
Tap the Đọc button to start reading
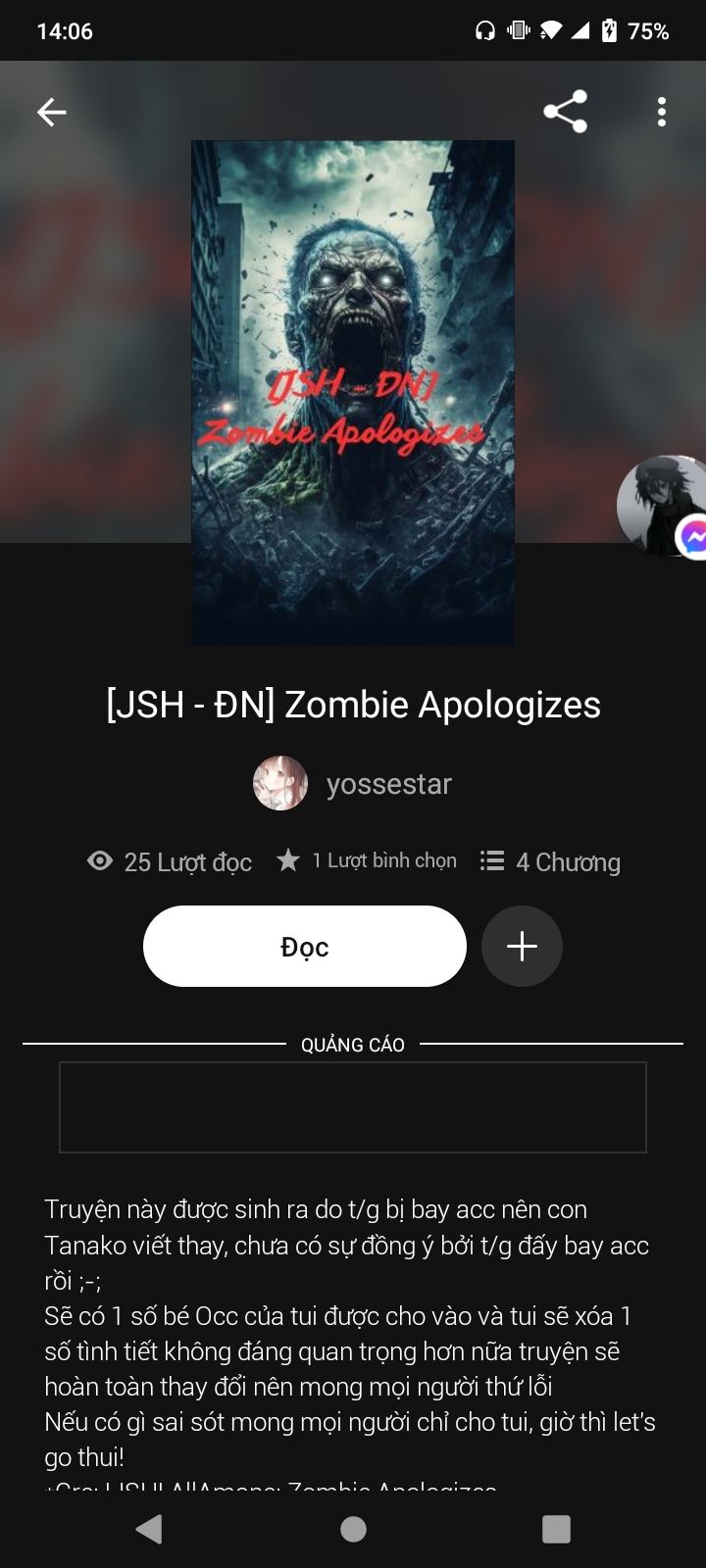click(x=305, y=946)
